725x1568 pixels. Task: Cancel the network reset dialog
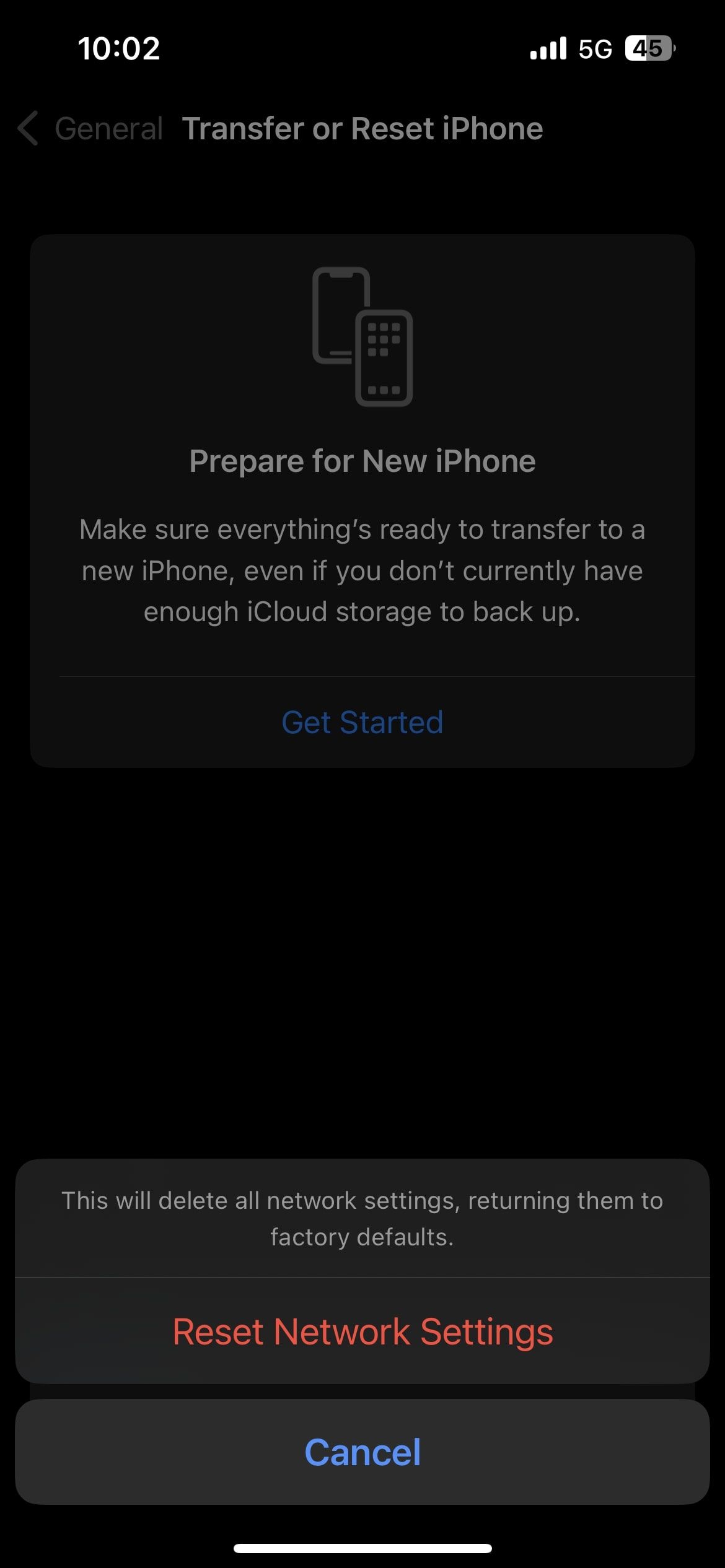coord(362,1452)
